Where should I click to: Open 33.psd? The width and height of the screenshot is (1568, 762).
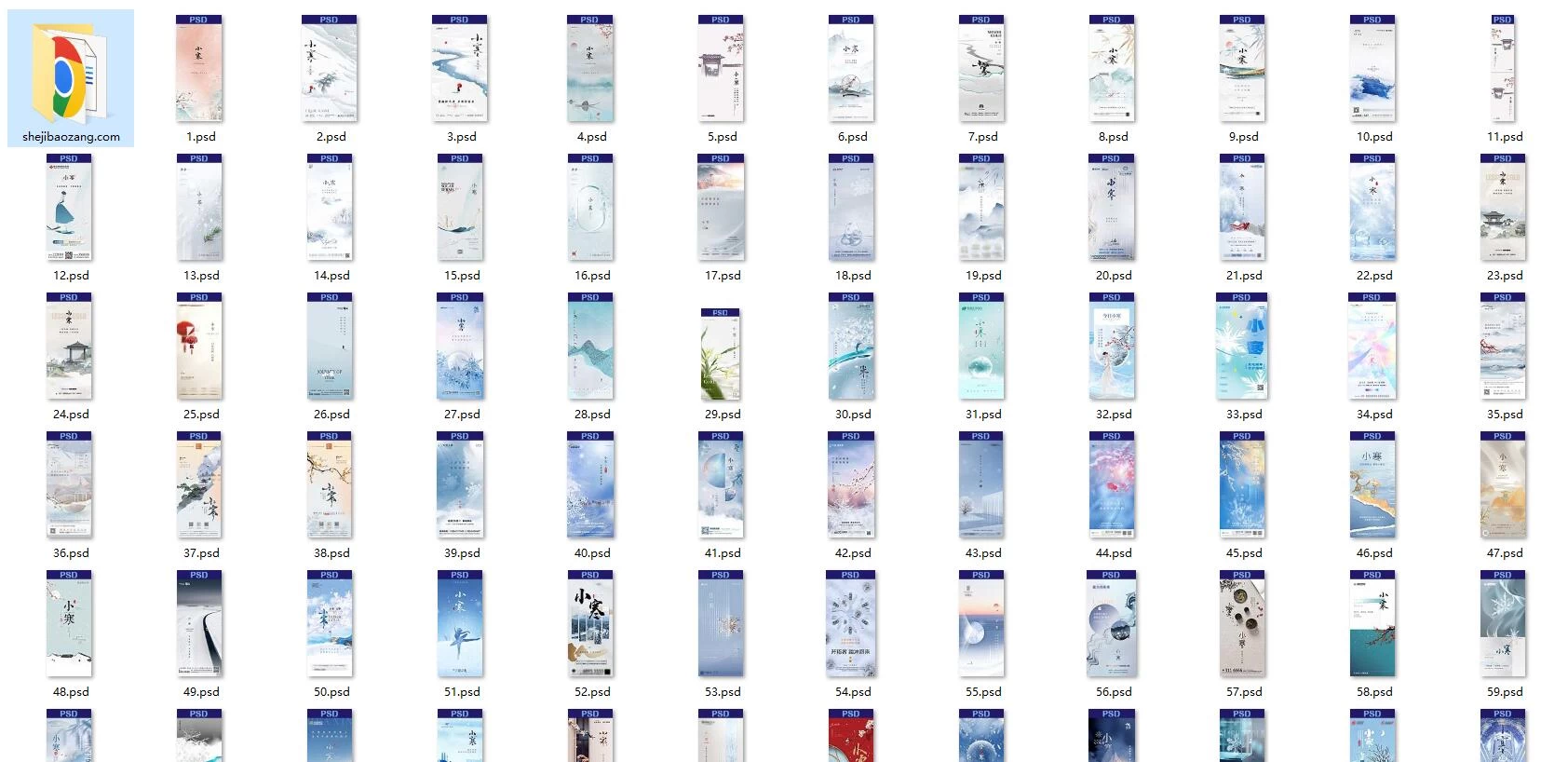pyautogui.click(x=1242, y=346)
